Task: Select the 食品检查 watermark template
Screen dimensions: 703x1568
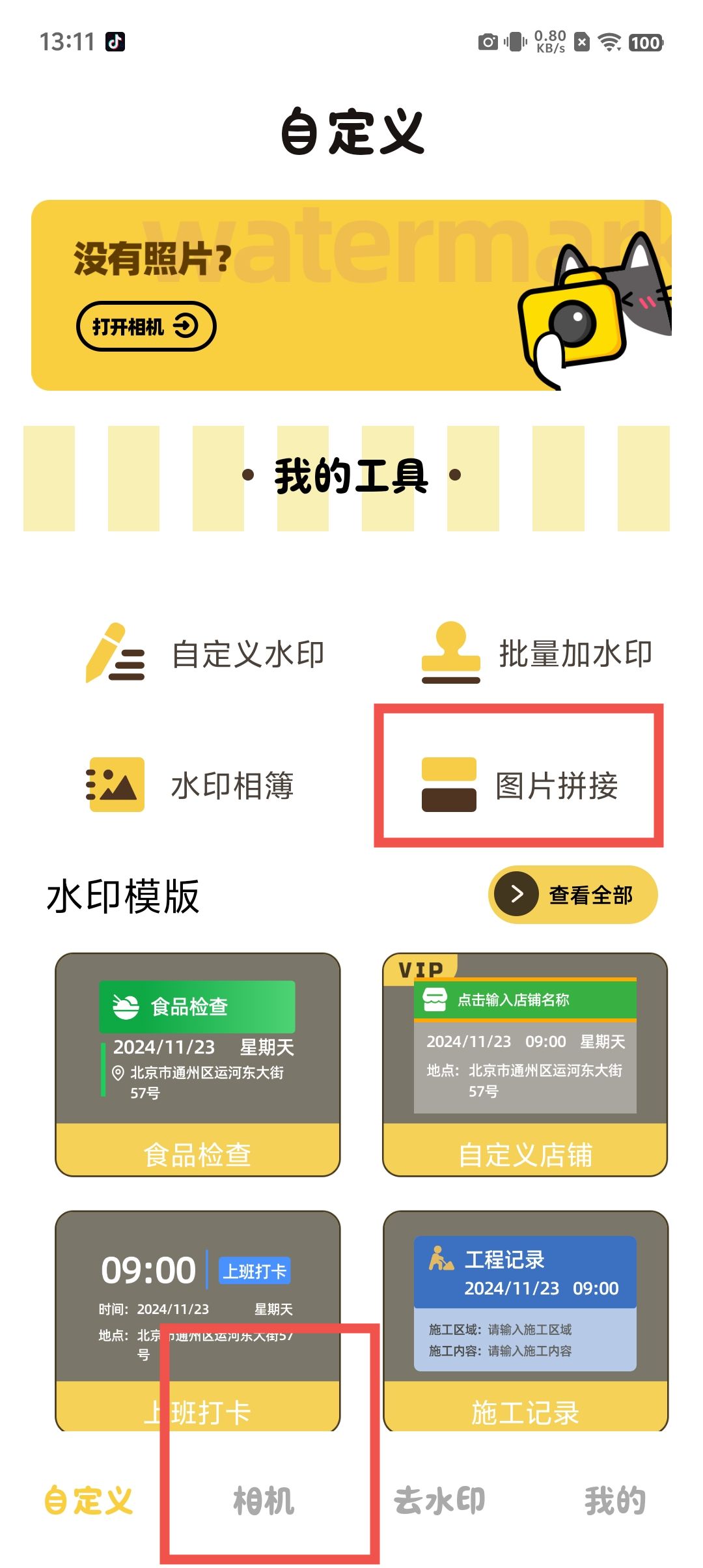Action: coord(198,1065)
